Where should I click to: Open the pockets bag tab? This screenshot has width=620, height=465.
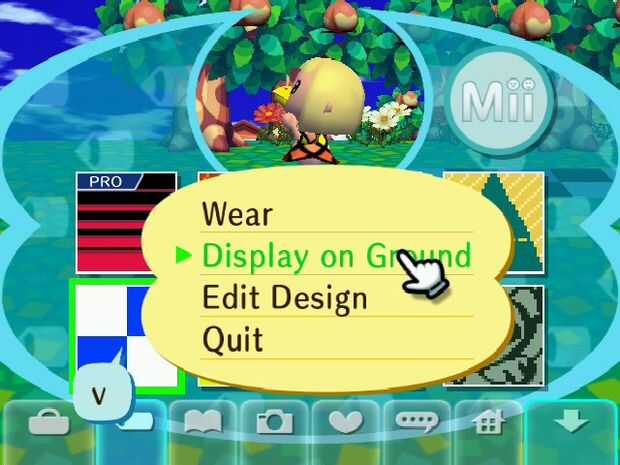click(x=49, y=424)
